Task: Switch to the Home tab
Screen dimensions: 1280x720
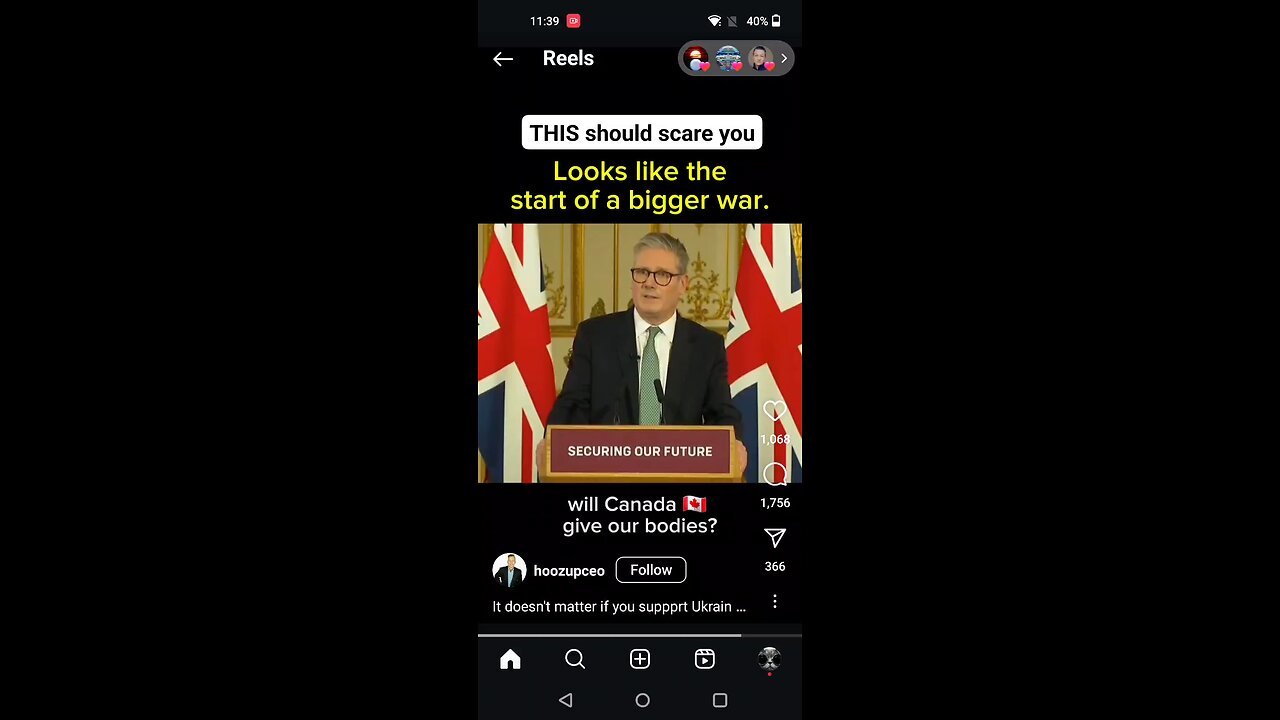Action: (x=510, y=659)
